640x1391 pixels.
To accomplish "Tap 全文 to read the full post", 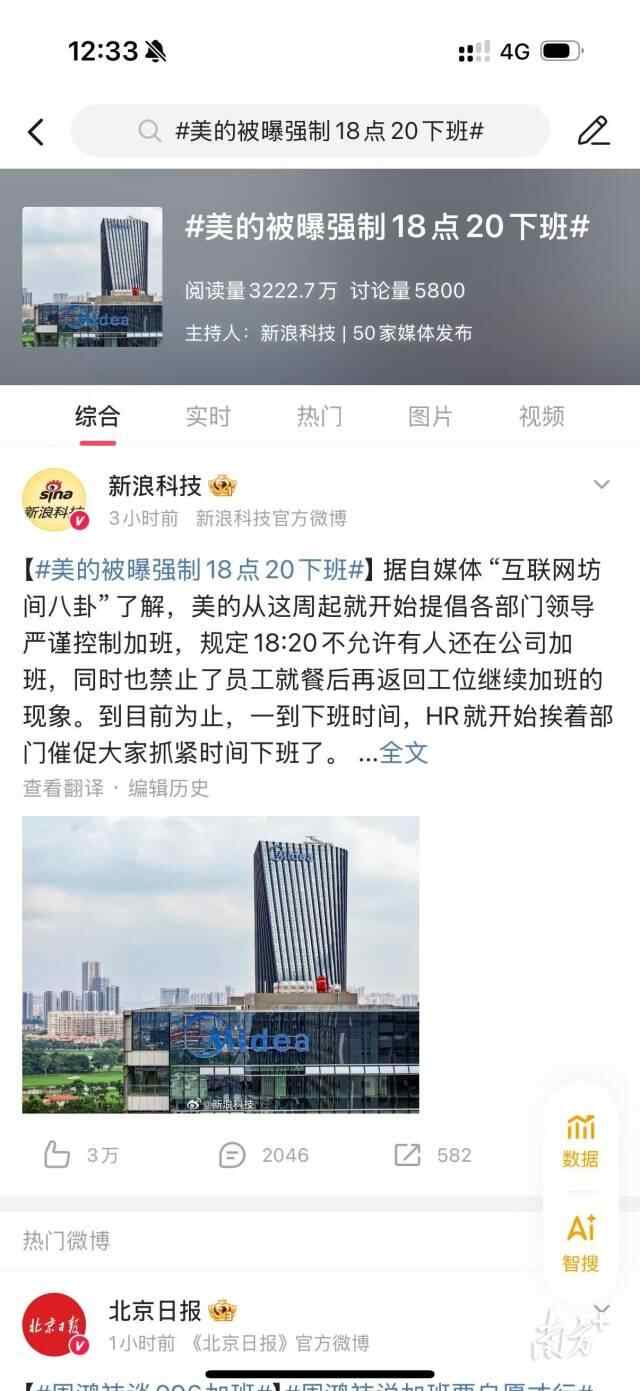I will [x=404, y=752].
